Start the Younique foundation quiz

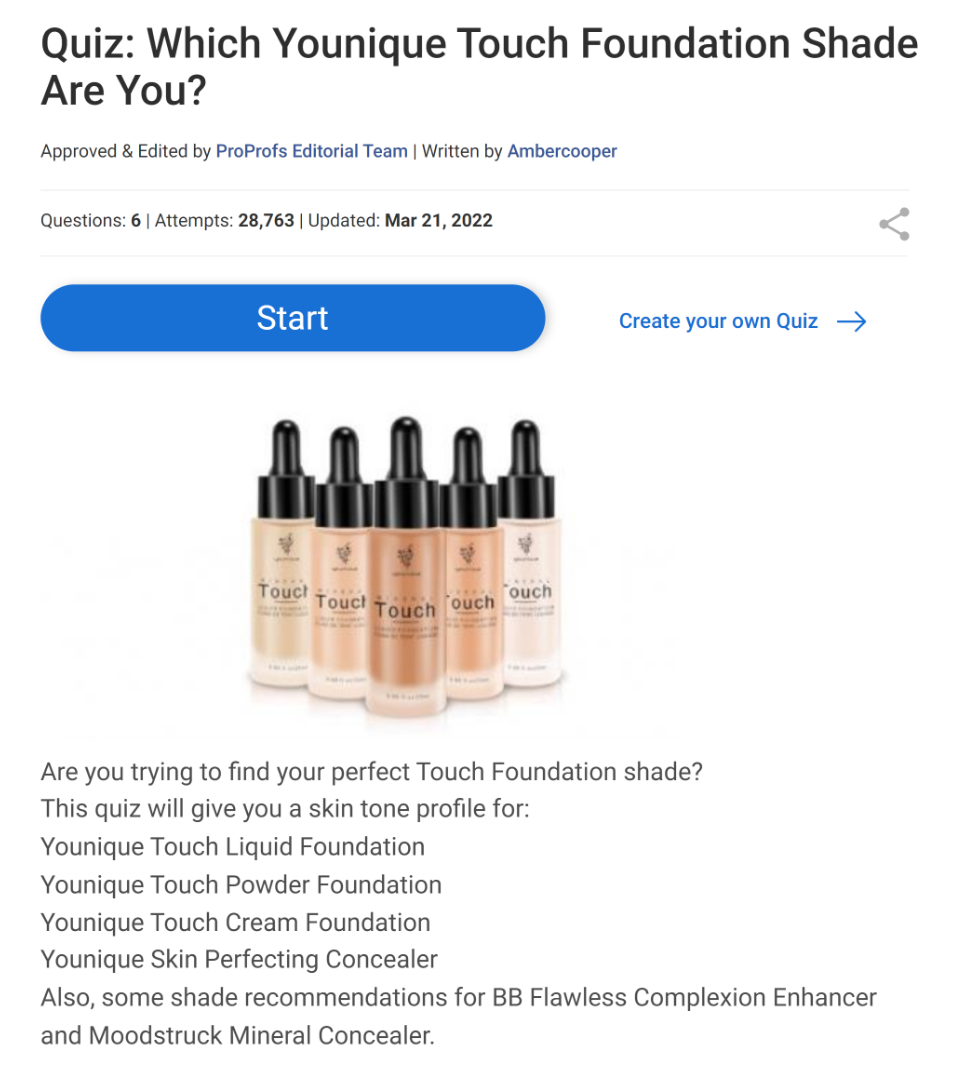point(292,318)
